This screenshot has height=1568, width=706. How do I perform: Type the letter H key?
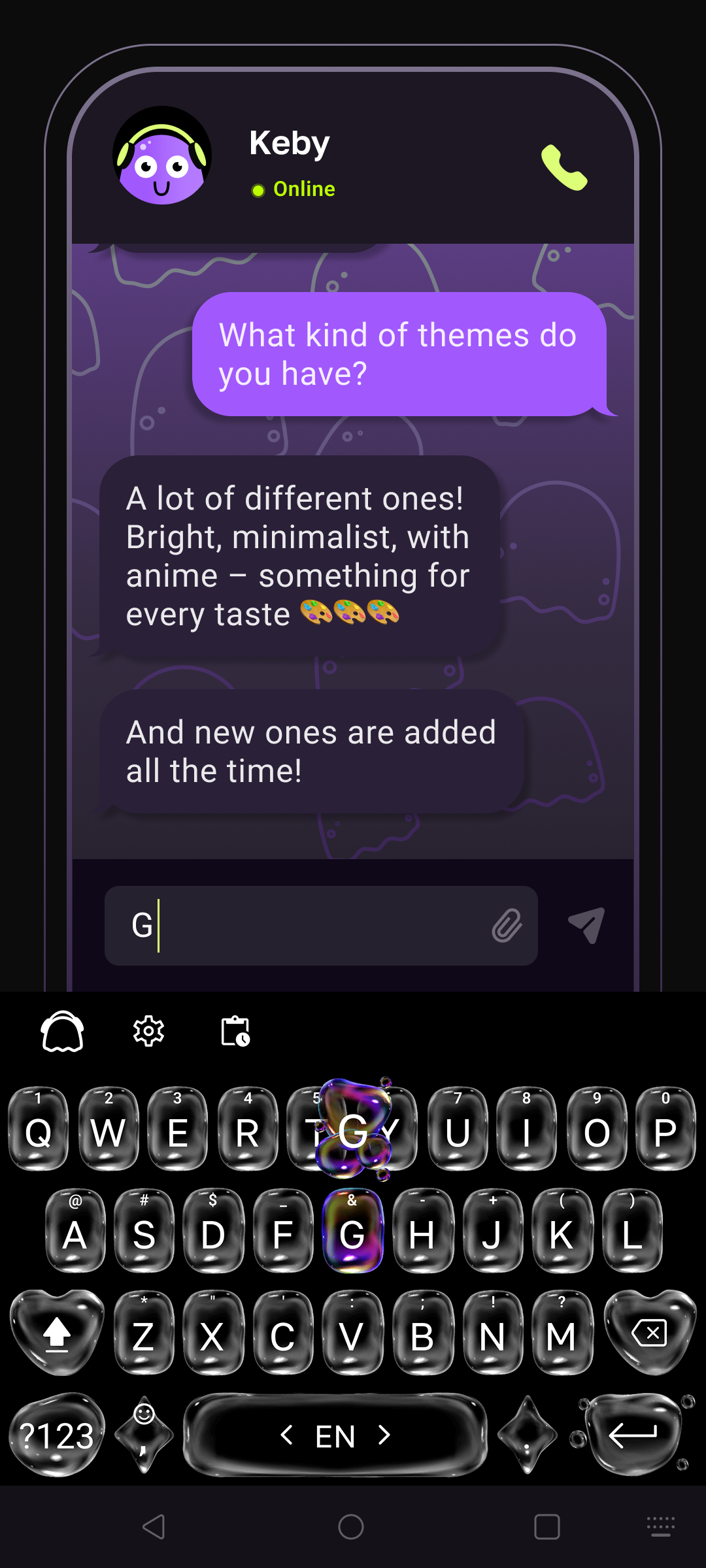coord(422,1233)
